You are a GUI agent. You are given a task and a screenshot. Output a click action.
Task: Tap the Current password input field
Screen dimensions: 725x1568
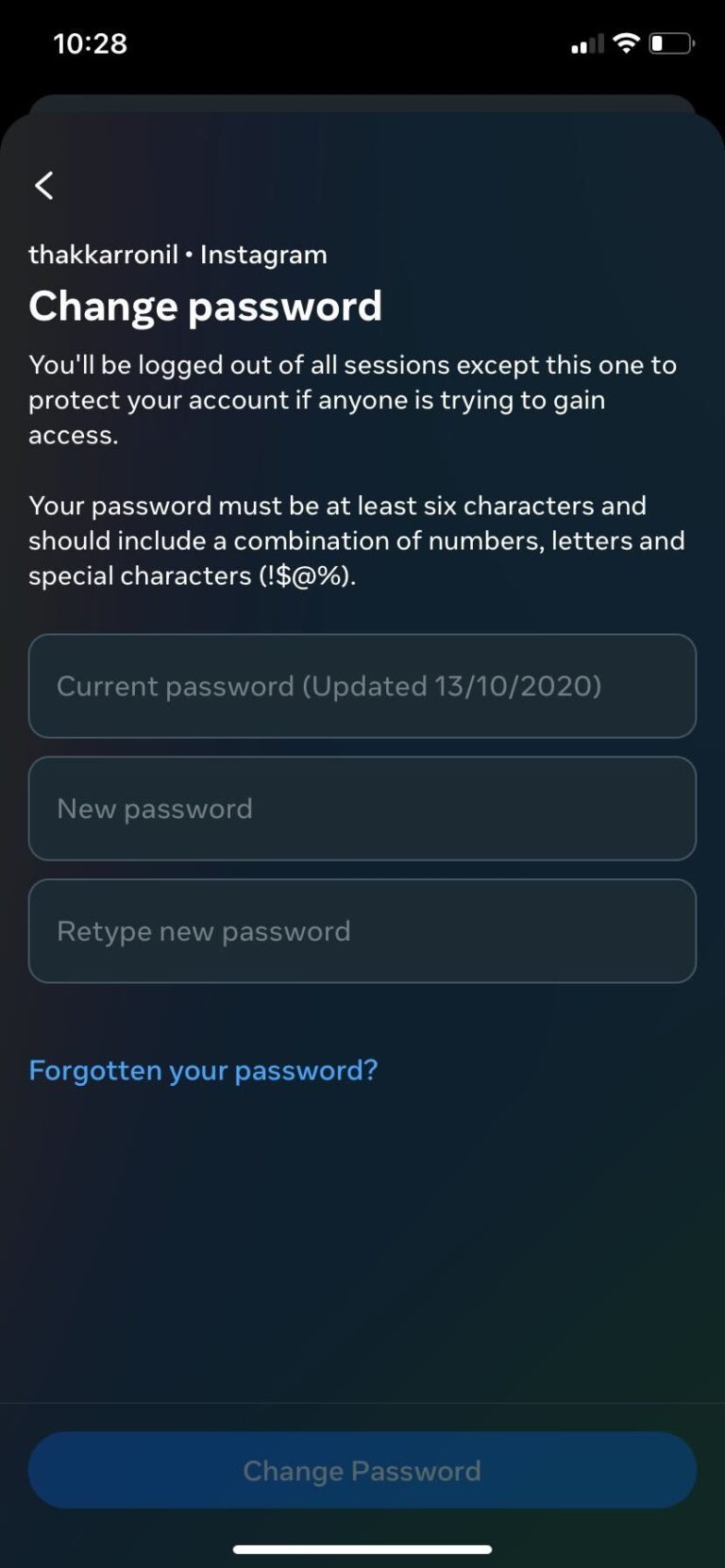pyautogui.click(x=362, y=686)
